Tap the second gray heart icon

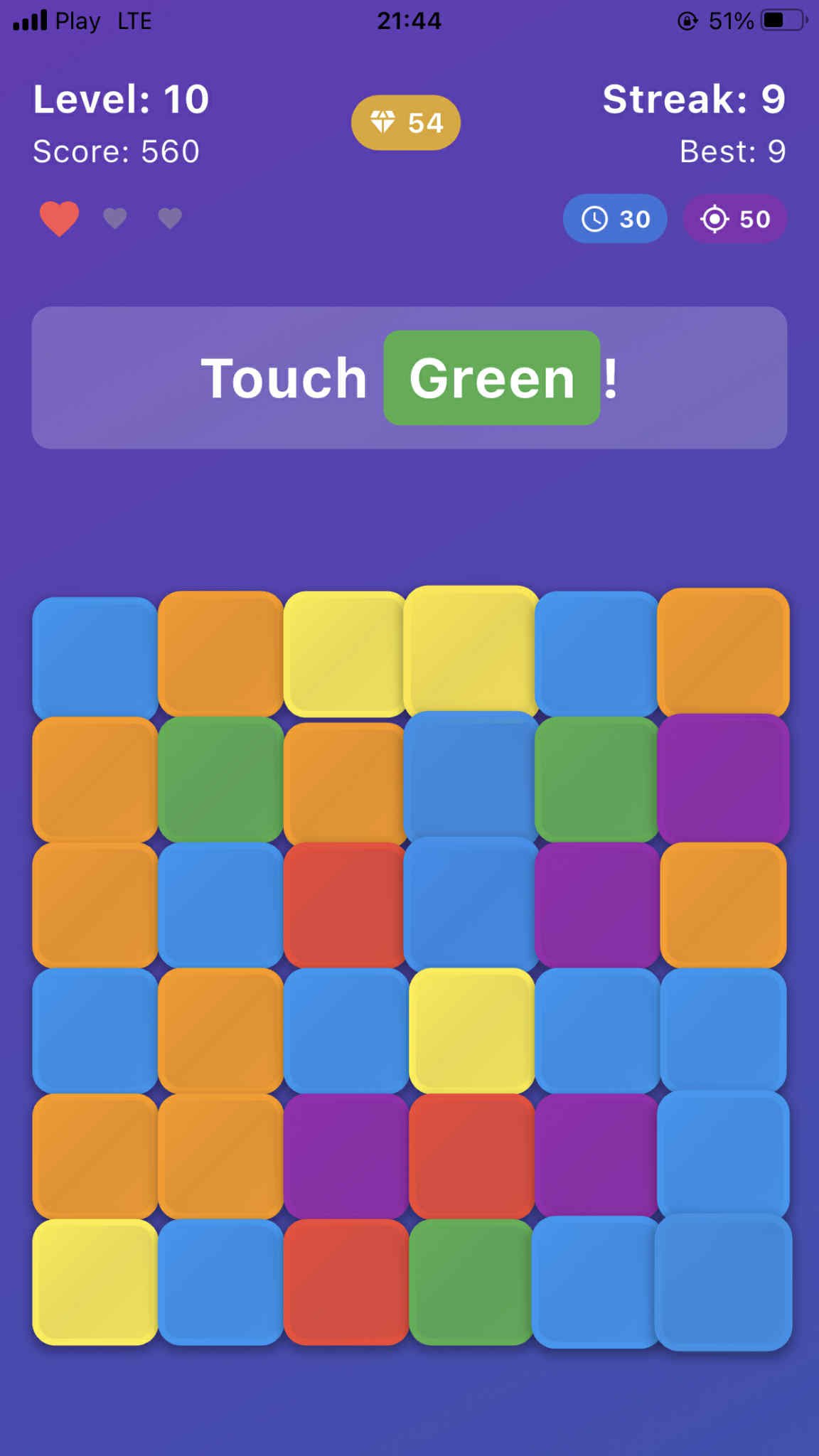point(171,218)
